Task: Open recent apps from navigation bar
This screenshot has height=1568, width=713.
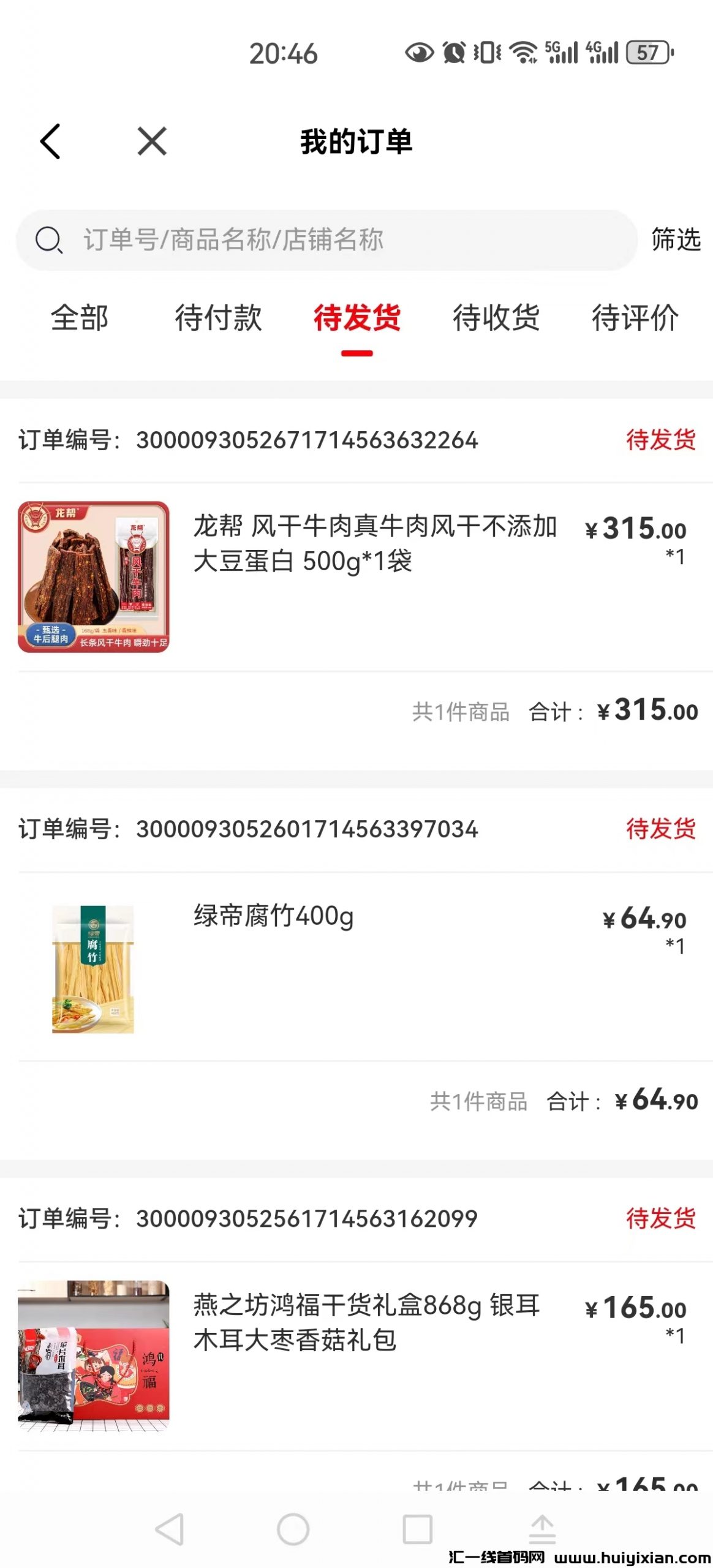Action: 417,1529
